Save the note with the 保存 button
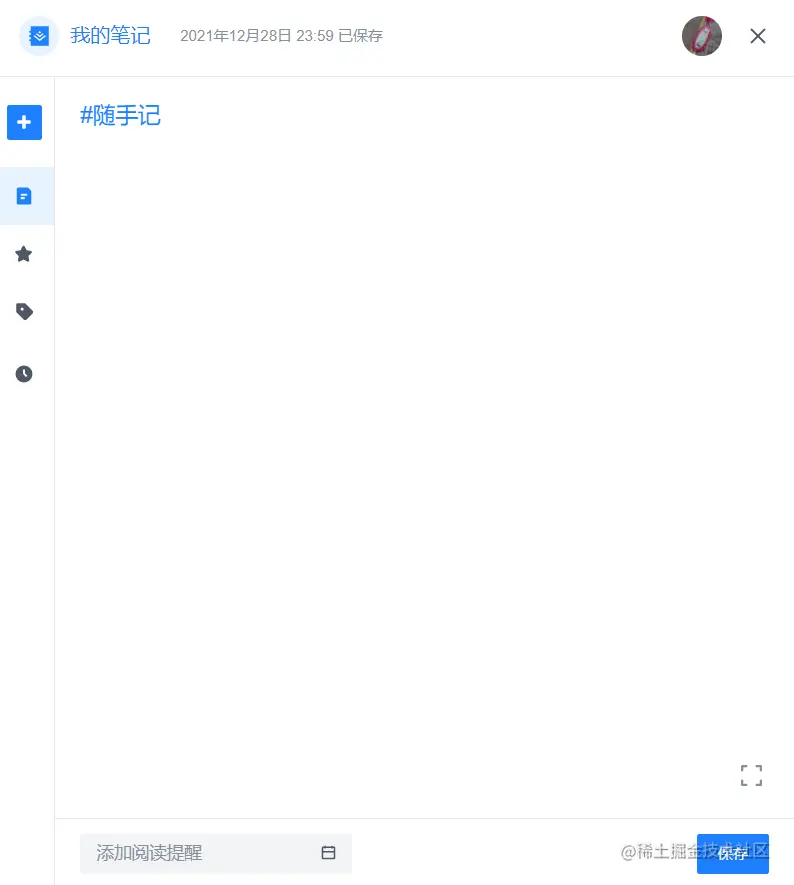This screenshot has width=794, height=885. coord(732,853)
